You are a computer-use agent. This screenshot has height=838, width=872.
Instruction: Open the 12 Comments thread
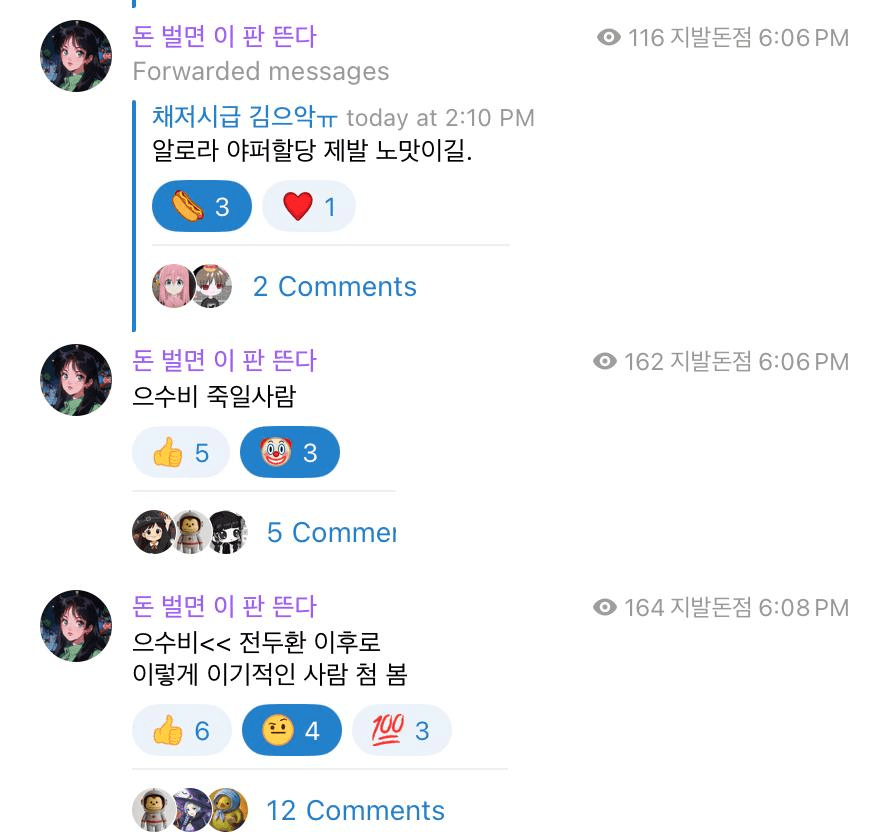[354, 810]
